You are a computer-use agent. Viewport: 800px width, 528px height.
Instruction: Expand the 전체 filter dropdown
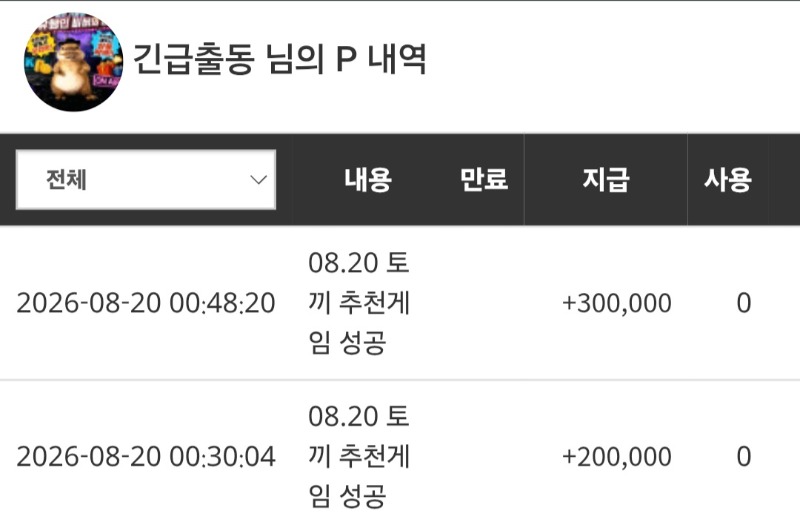pos(146,180)
